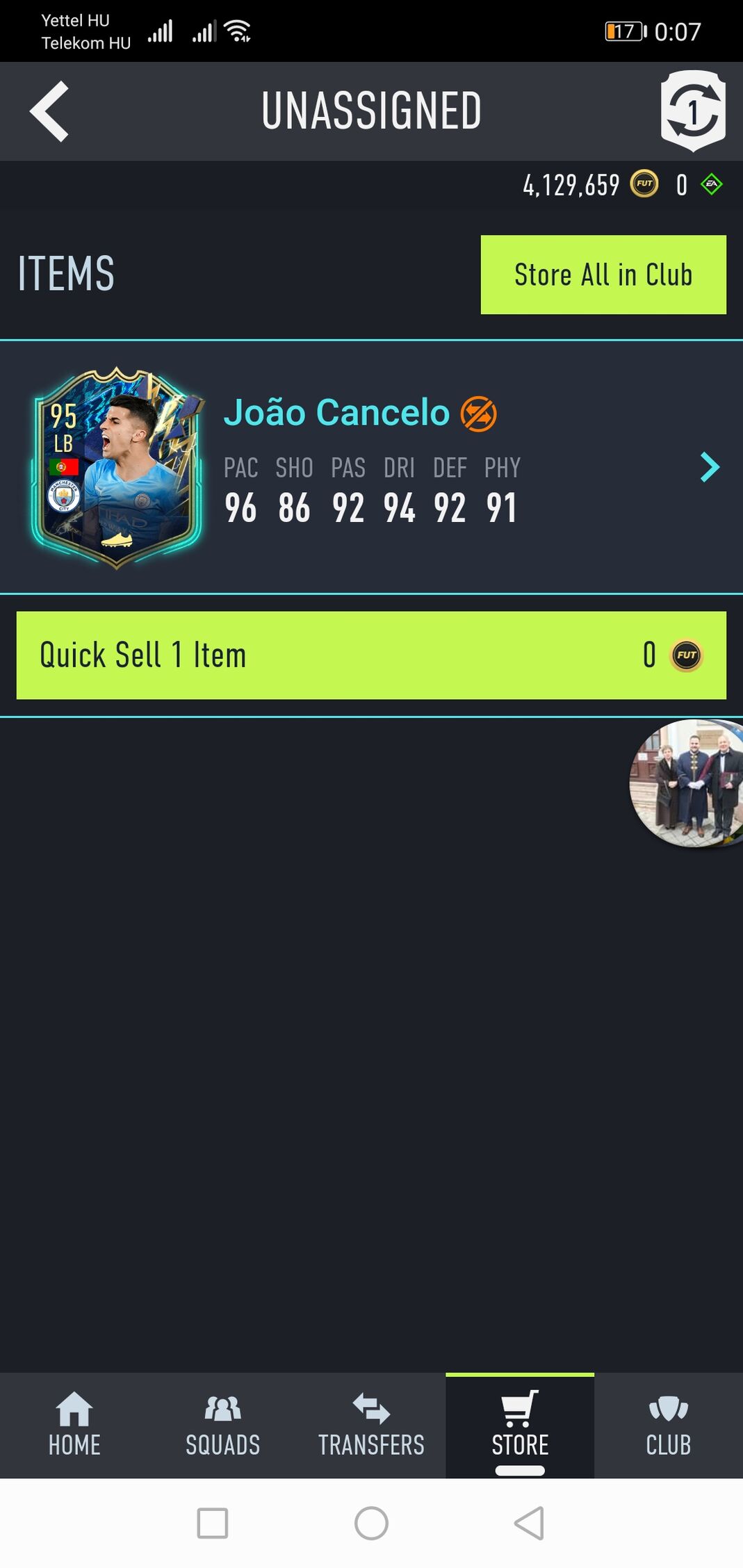Quick sell 1 item
The width and height of the screenshot is (743, 1568).
(371, 655)
